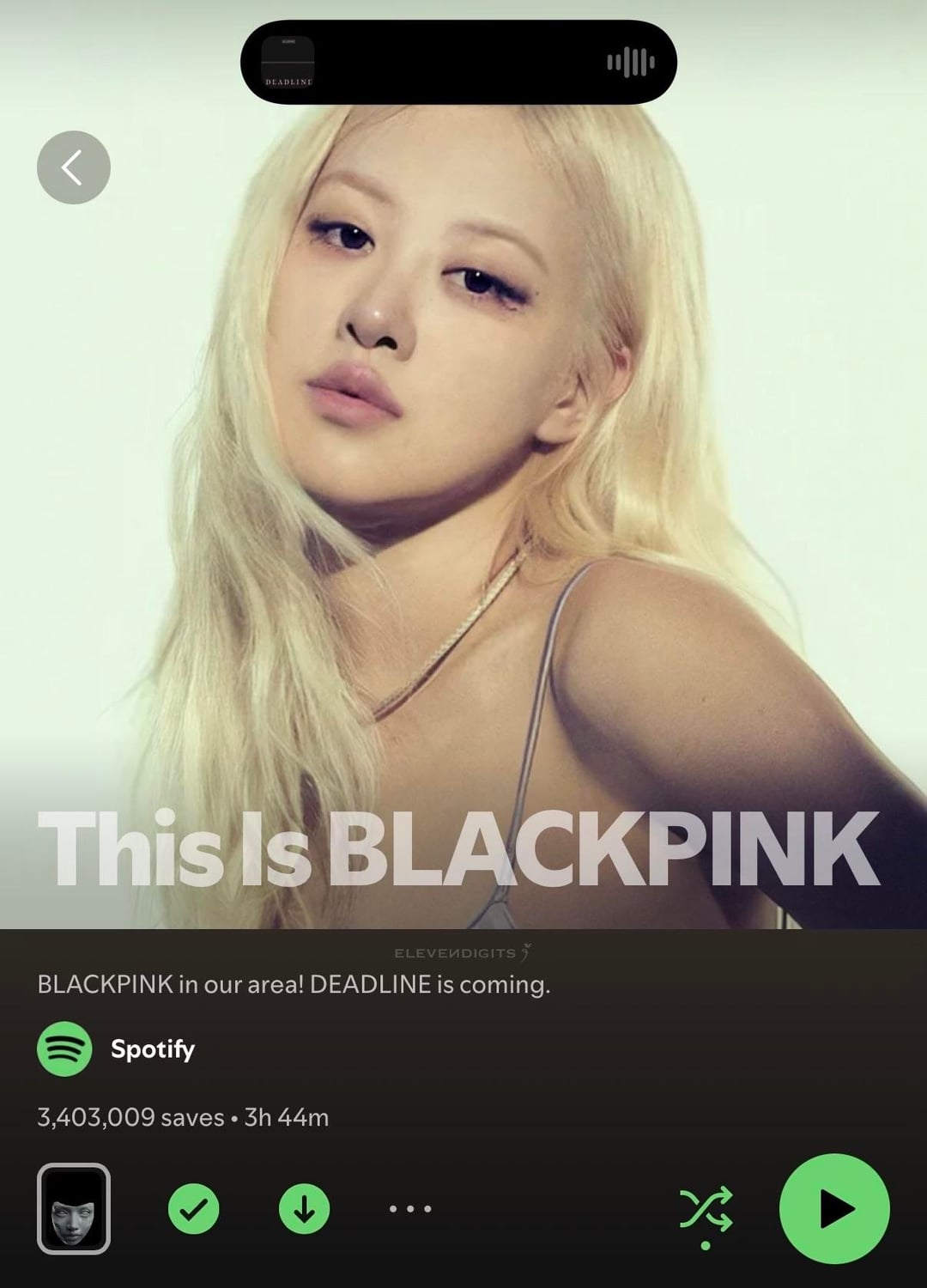This screenshot has height=1288, width=927.
Task: Expand the now playing Dynamic Island
Action: click(458, 62)
